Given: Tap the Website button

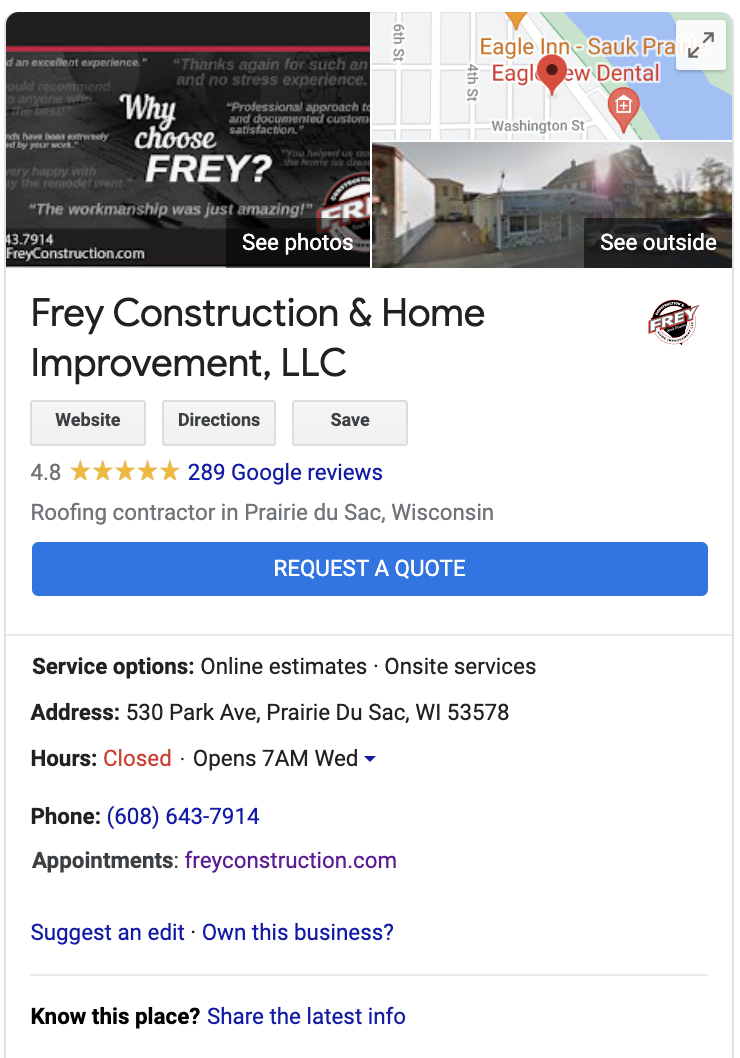Looking at the screenshot, I should (x=88, y=421).
